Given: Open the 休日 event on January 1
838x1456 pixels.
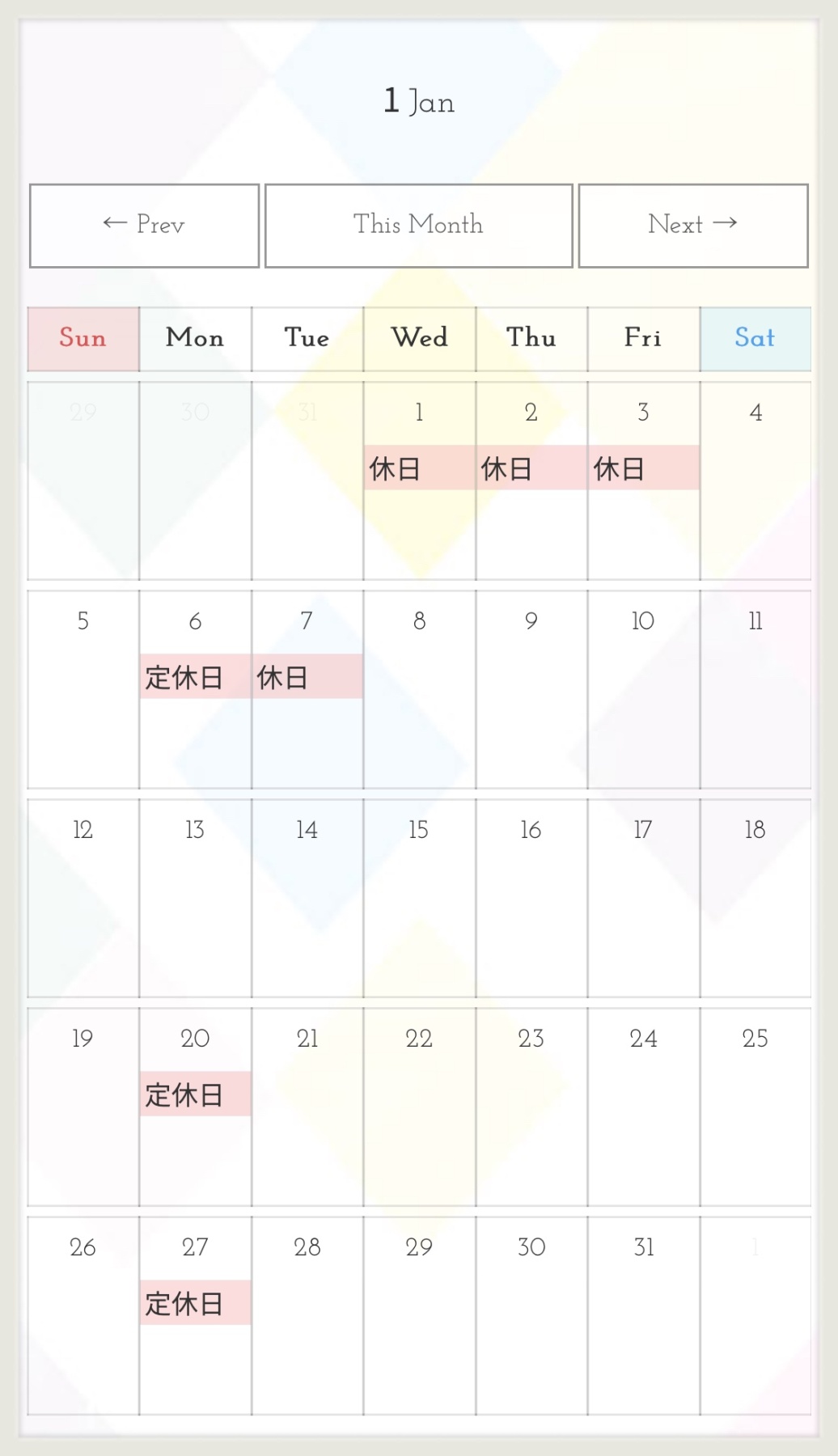Looking at the screenshot, I should pos(420,468).
